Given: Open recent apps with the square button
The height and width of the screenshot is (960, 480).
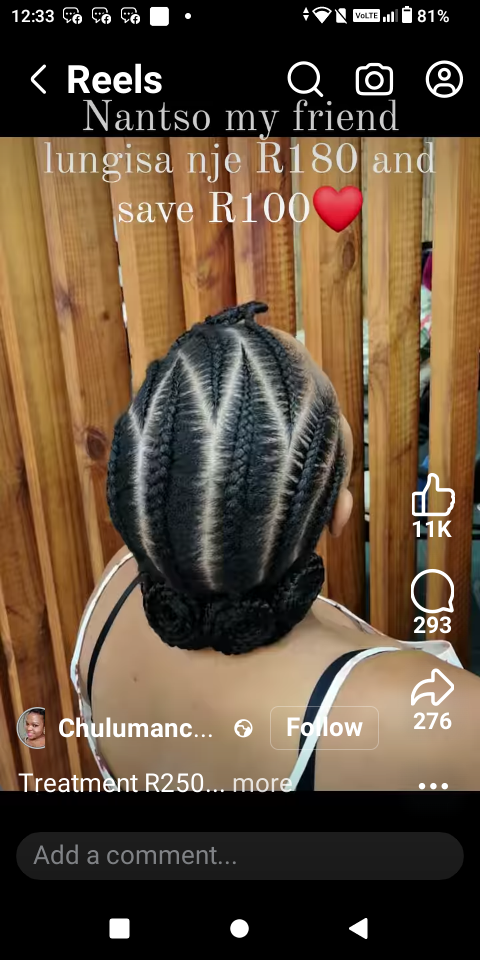Looking at the screenshot, I should click(x=119, y=928).
